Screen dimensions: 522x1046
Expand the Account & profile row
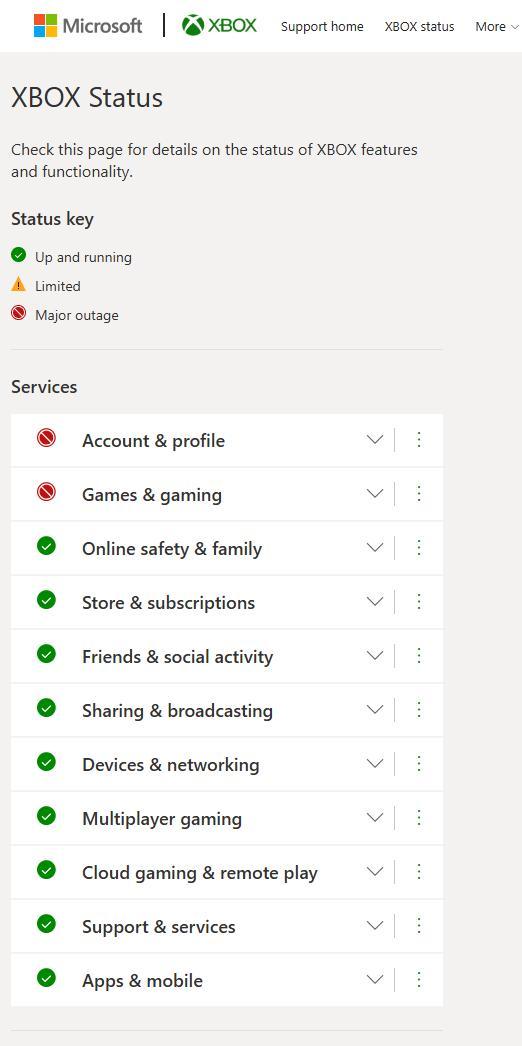(x=375, y=440)
